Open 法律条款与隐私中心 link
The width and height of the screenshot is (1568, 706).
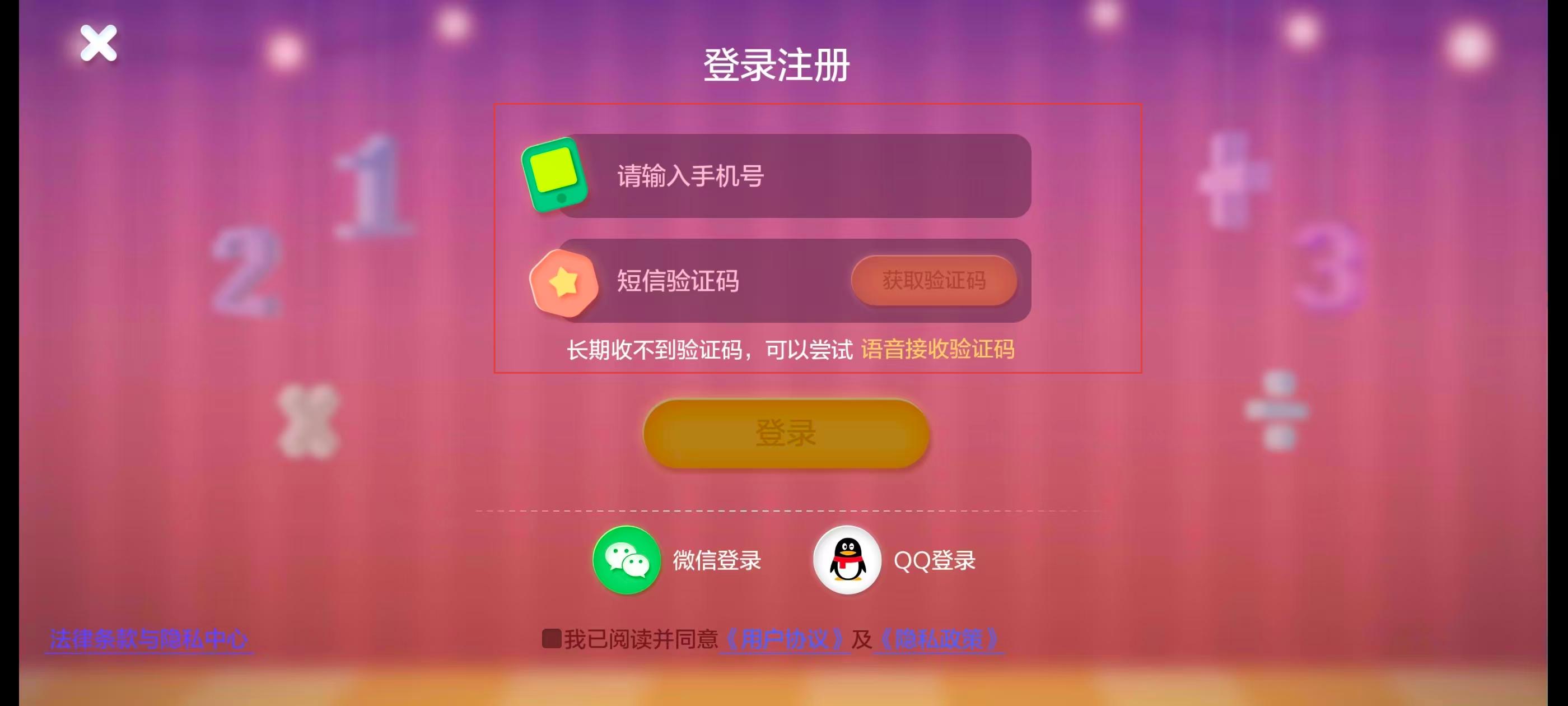pyautogui.click(x=149, y=639)
